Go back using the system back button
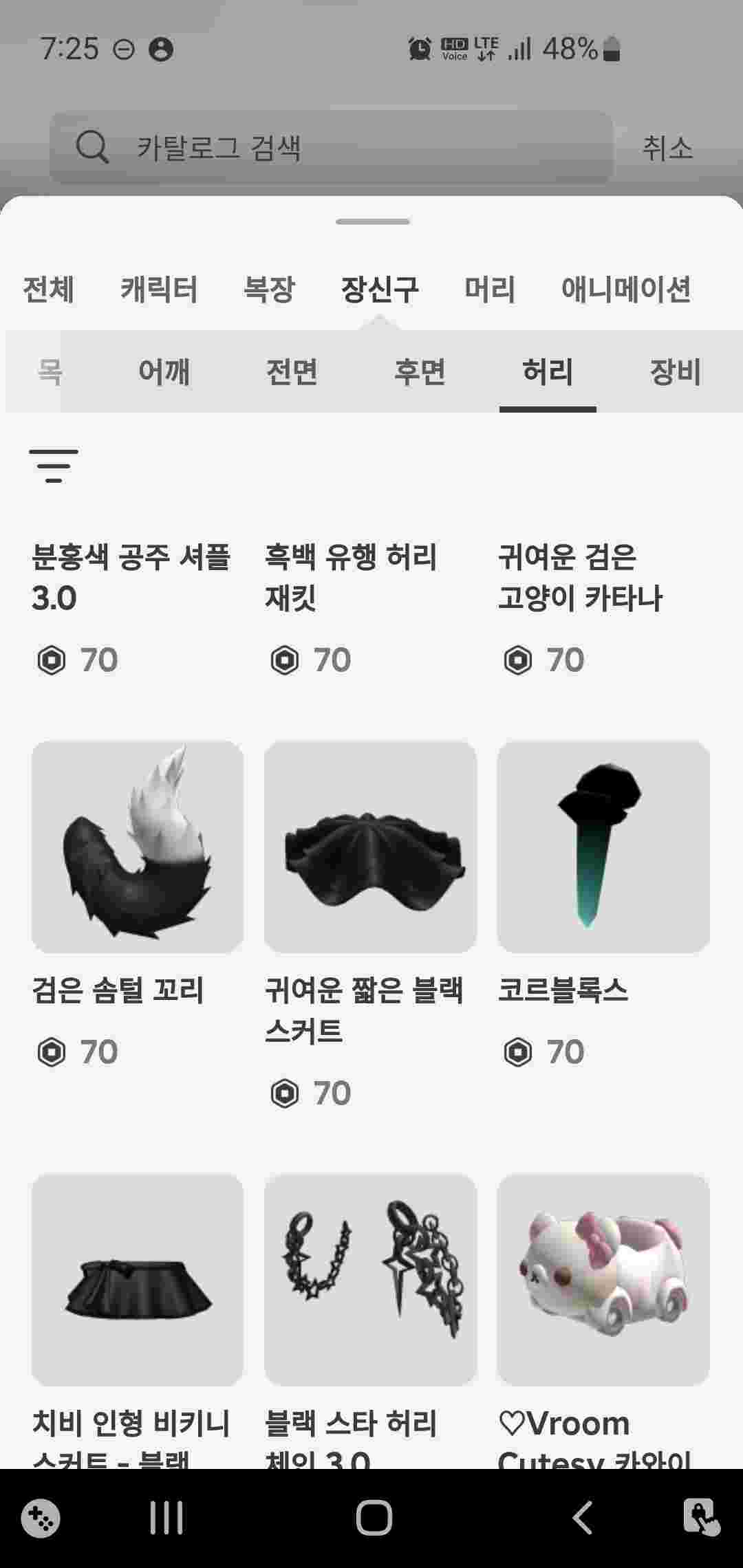 (583, 1517)
